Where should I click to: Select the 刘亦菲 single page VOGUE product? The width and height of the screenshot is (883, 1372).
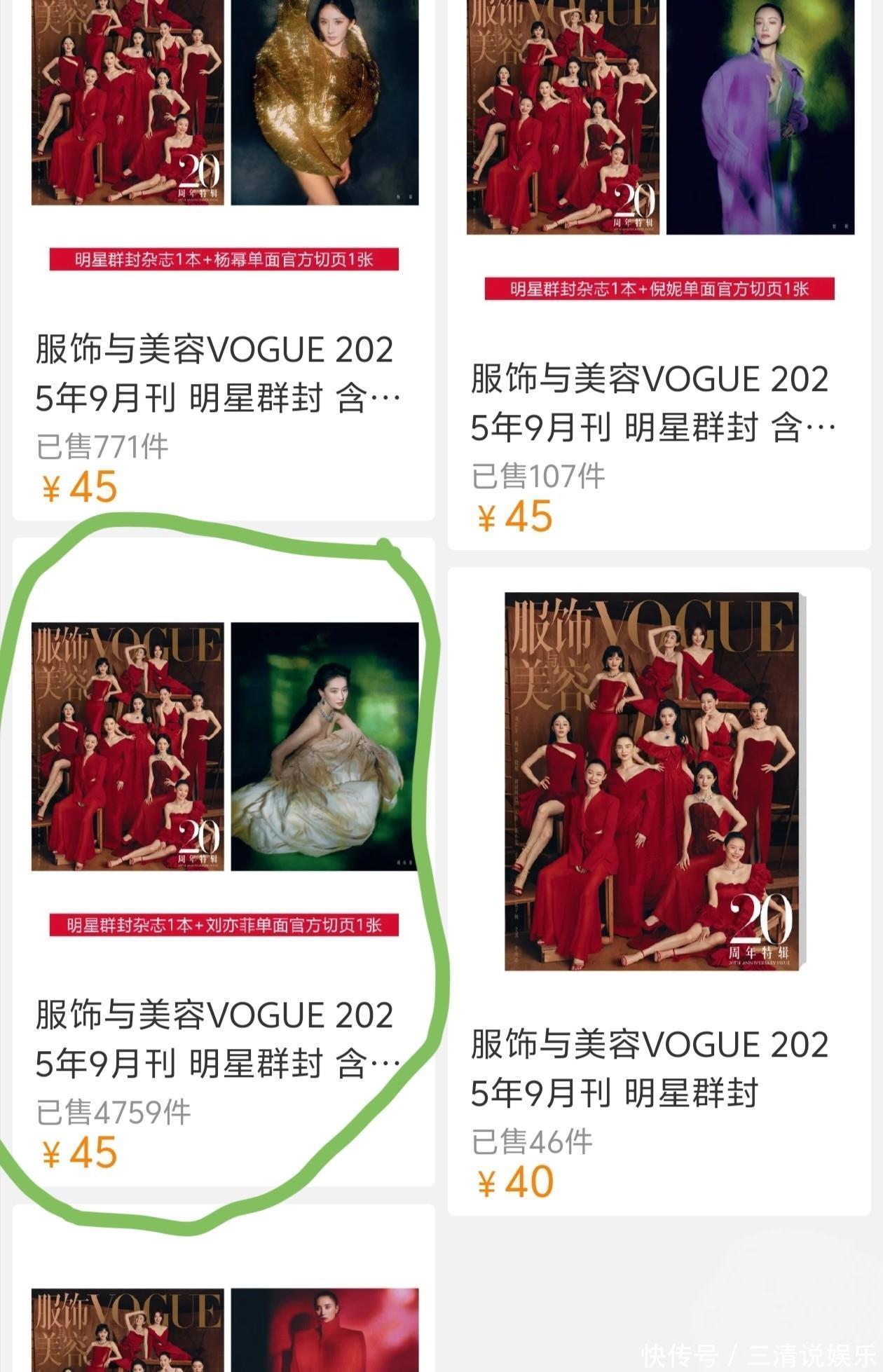click(x=223, y=1037)
